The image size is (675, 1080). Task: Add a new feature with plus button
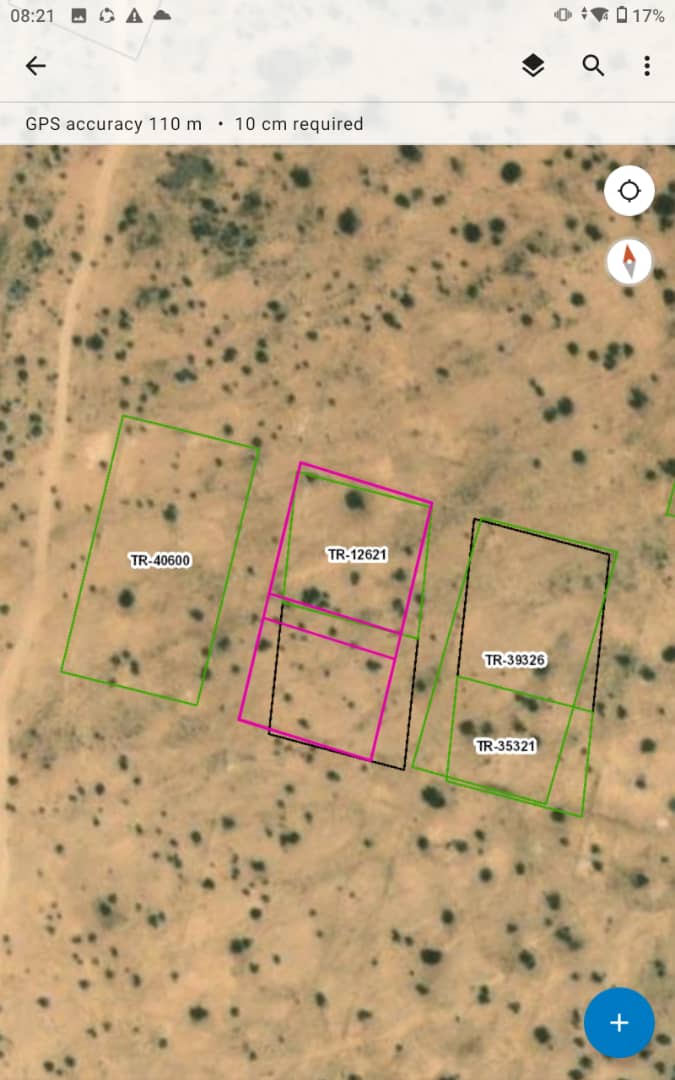click(x=619, y=1023)
